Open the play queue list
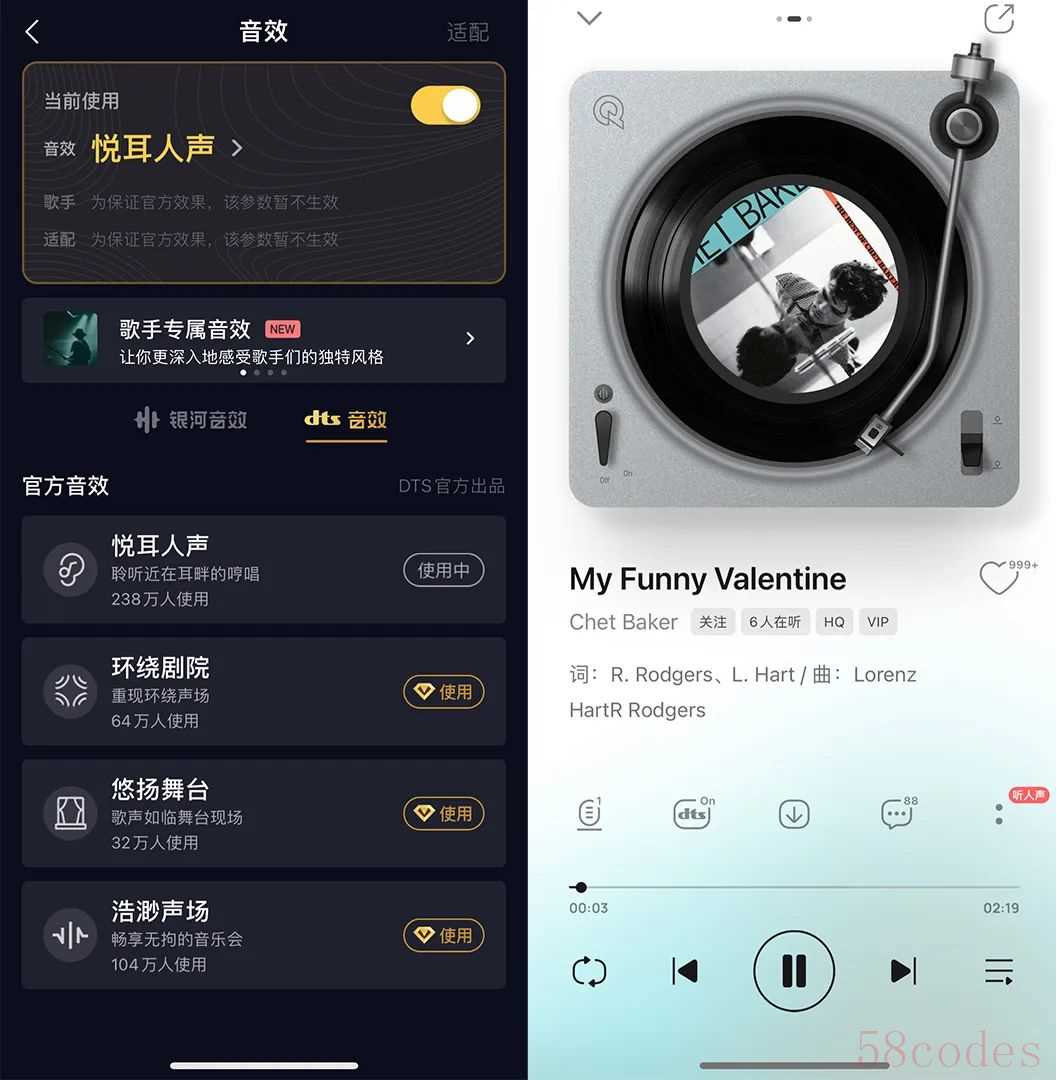 pyautogui.click(x=998, y=970)
